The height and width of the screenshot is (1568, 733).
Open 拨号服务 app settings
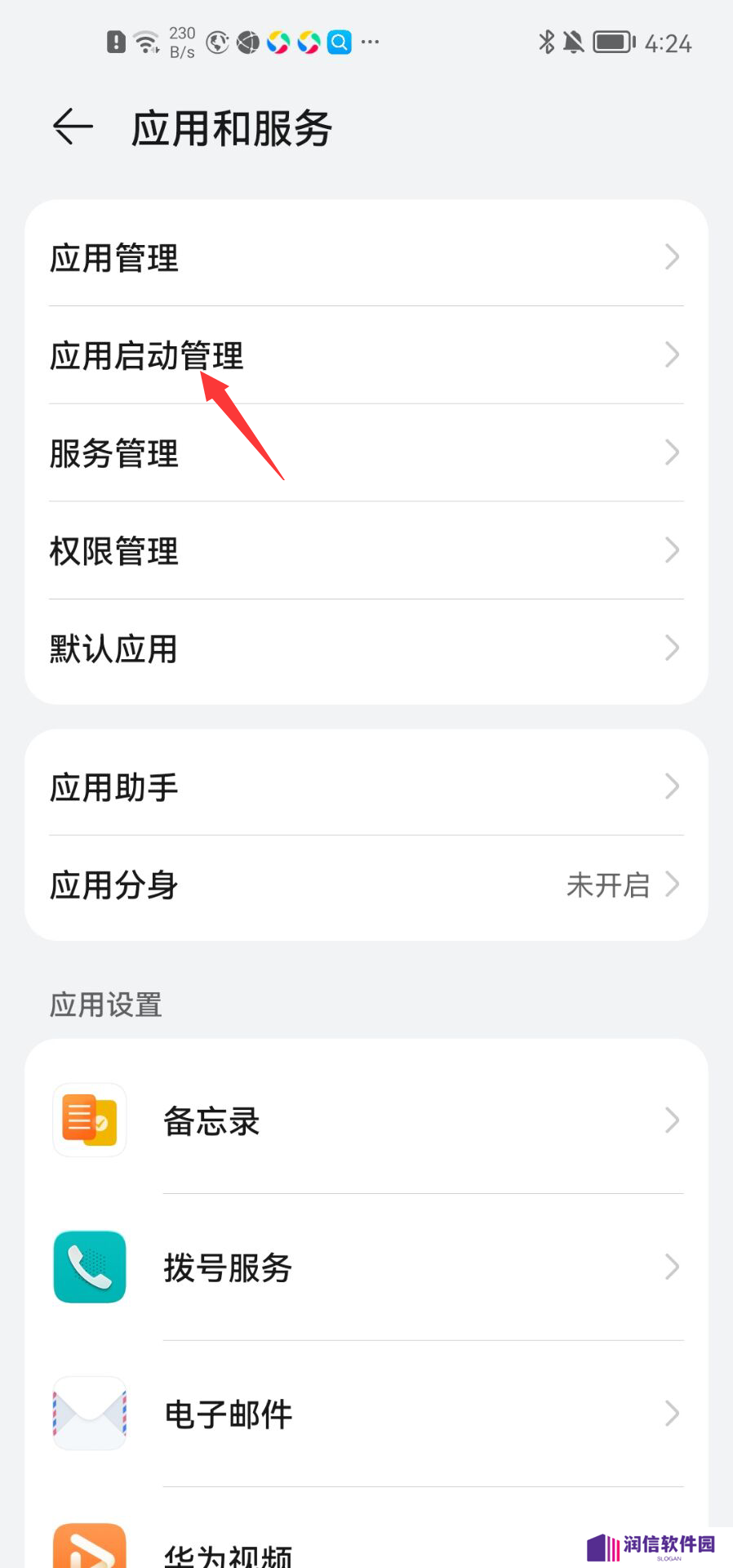coord(366,1267)
